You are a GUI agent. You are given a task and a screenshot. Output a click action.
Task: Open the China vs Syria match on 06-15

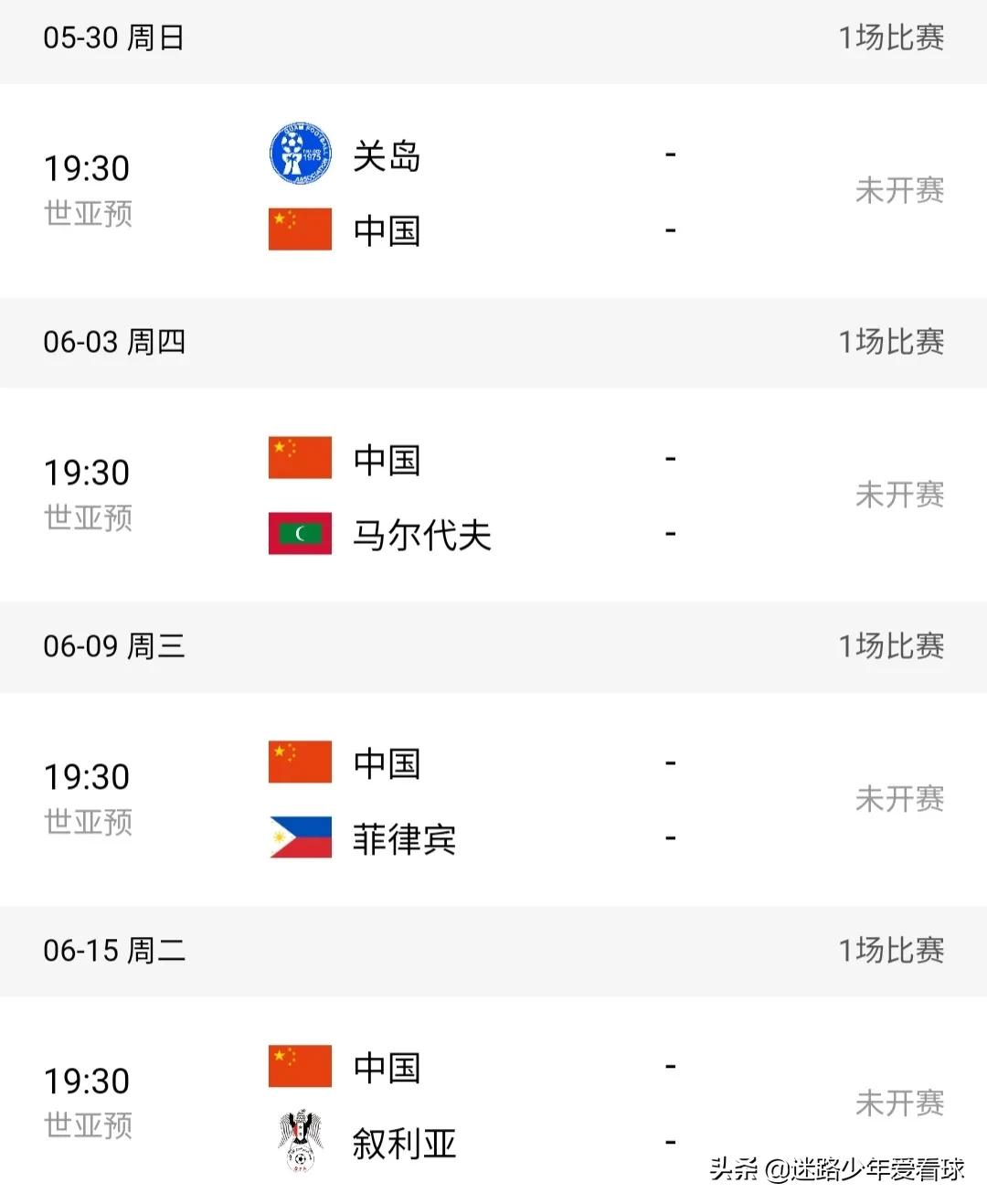point(493,1103)
